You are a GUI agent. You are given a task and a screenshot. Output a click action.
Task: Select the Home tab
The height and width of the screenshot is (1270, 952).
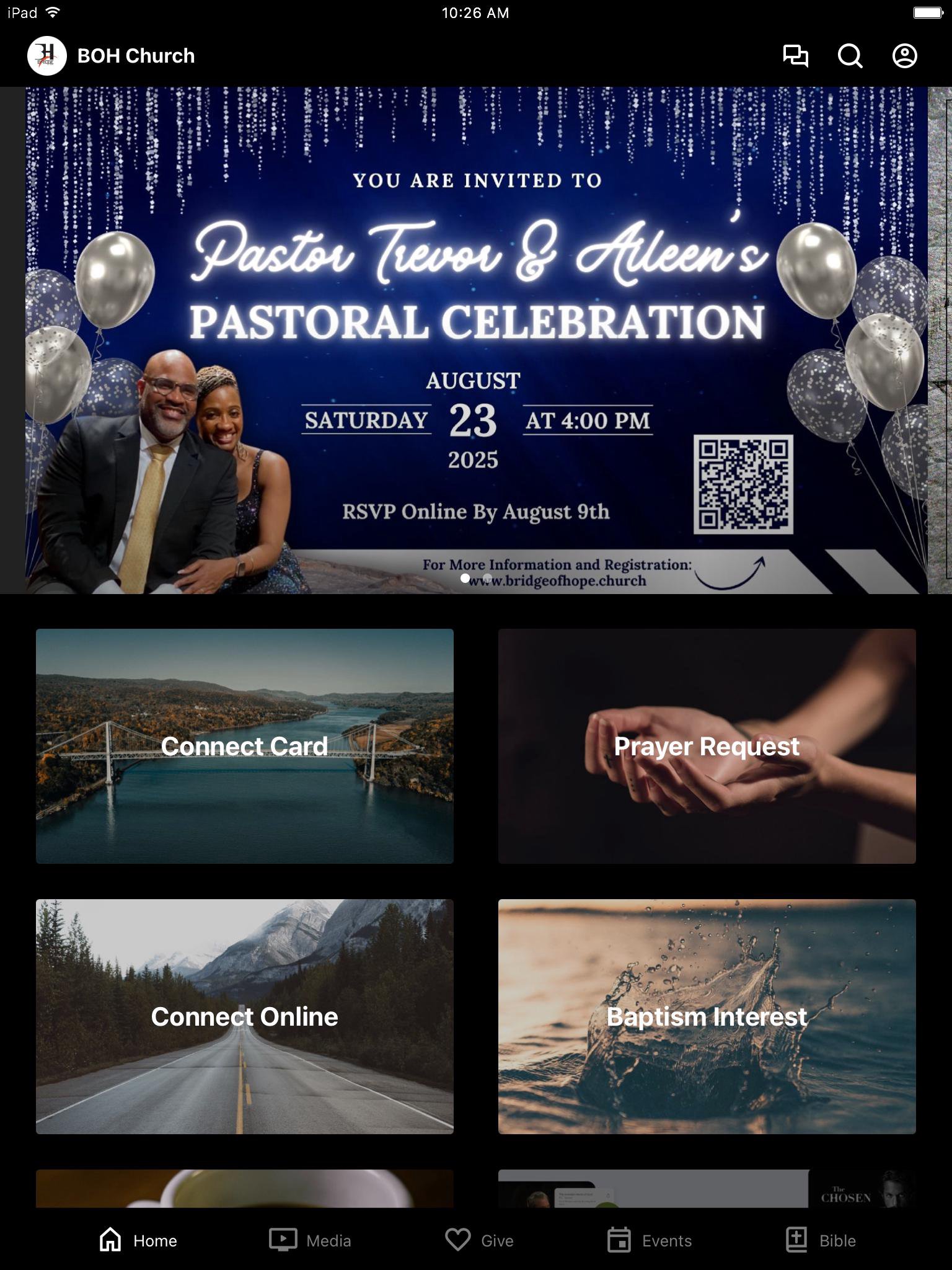tap(138, 1240)
